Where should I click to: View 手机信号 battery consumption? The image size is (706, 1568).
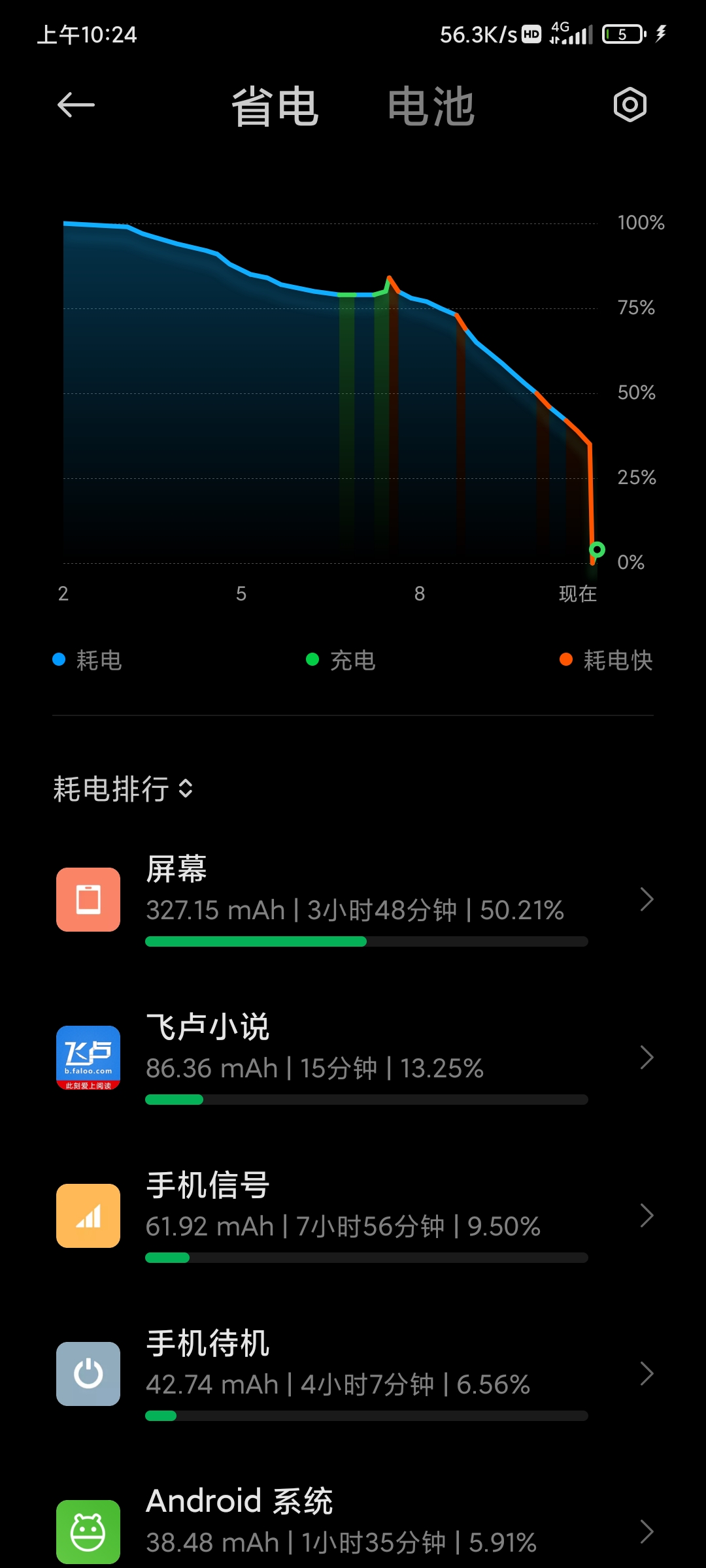click(353, 1216)
